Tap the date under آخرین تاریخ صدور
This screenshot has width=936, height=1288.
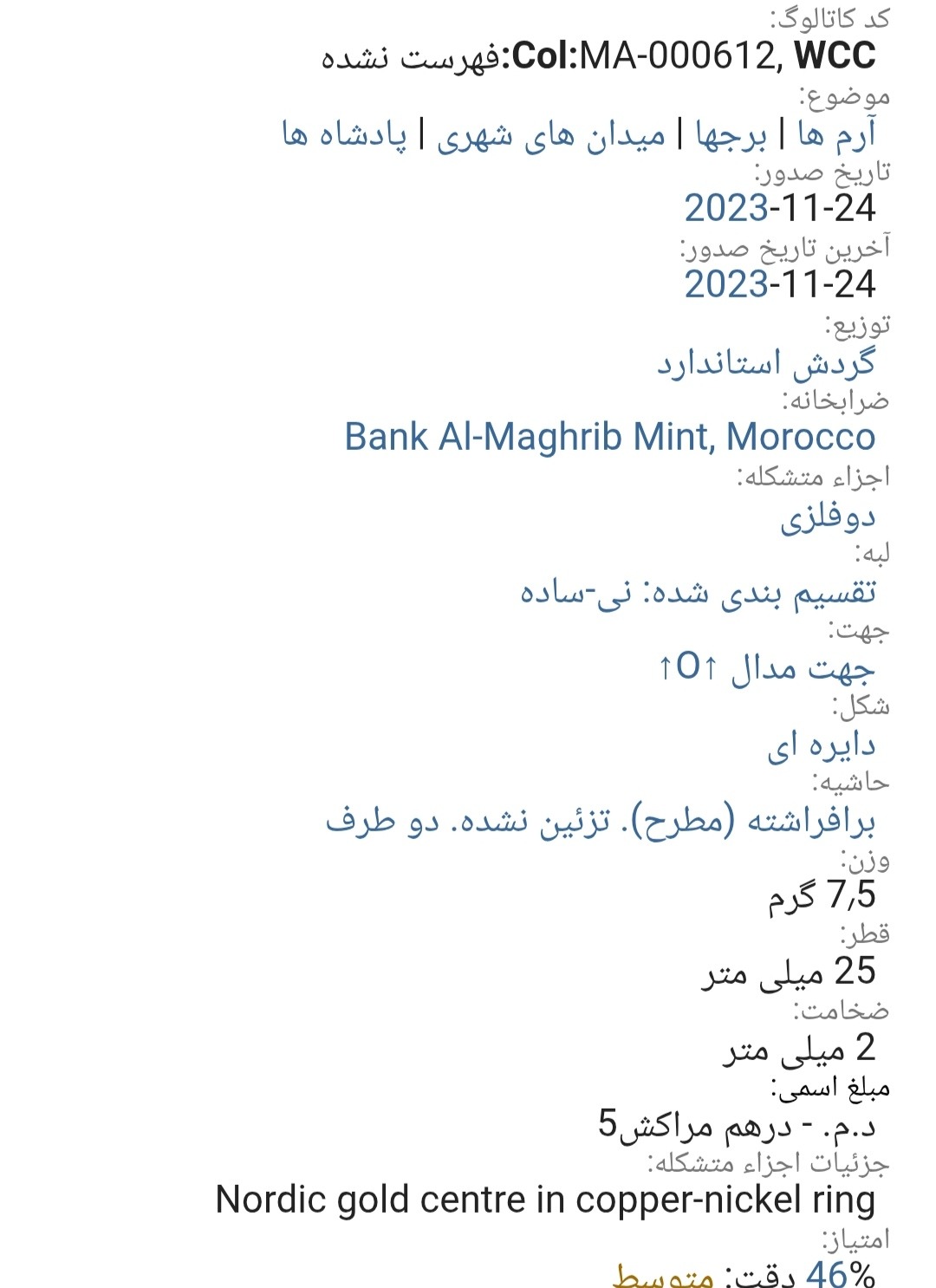pyautogui.click(x=779, y=284)
